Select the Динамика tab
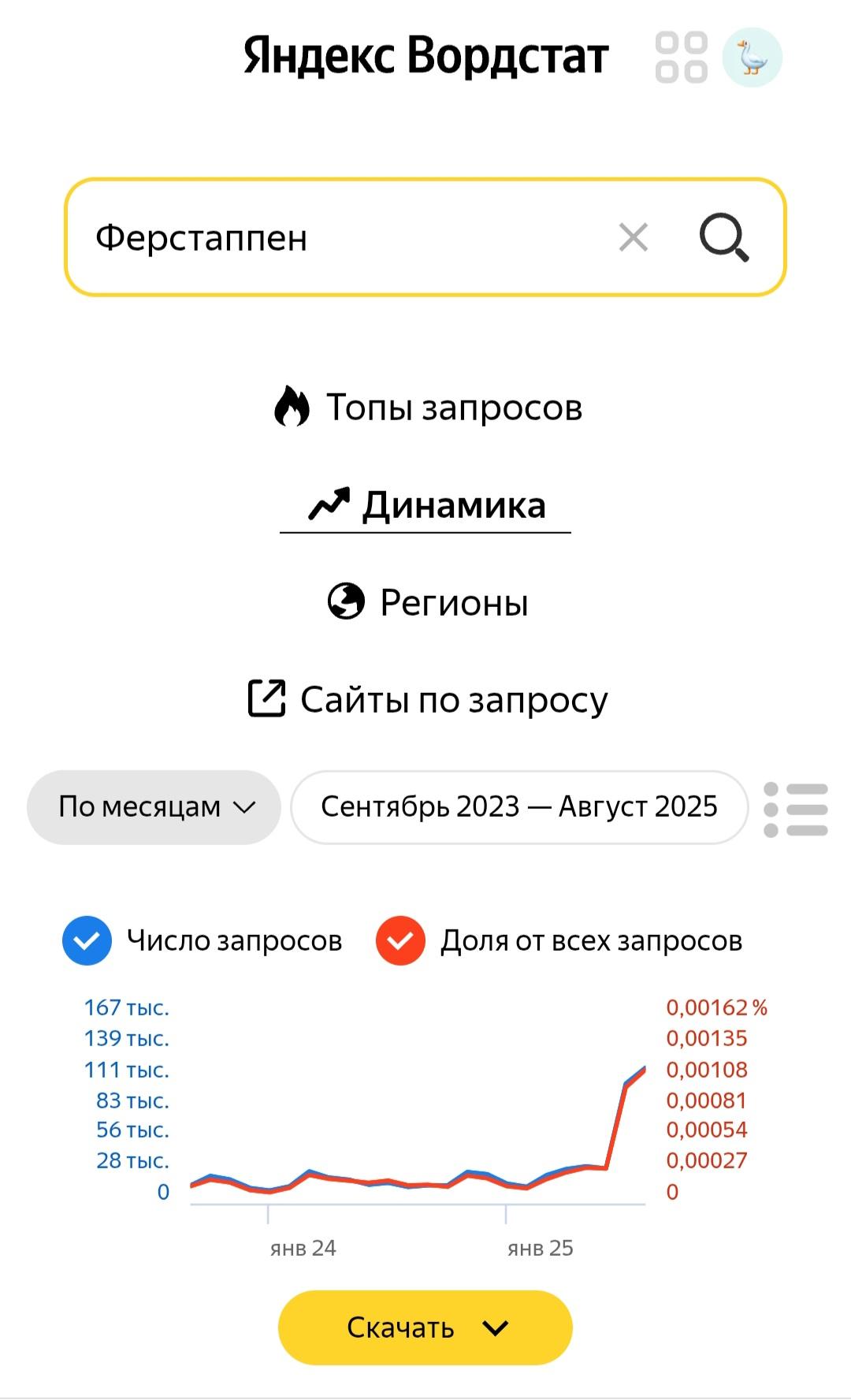The width and height of the screenshot is (851, 1400). (425, 505)
